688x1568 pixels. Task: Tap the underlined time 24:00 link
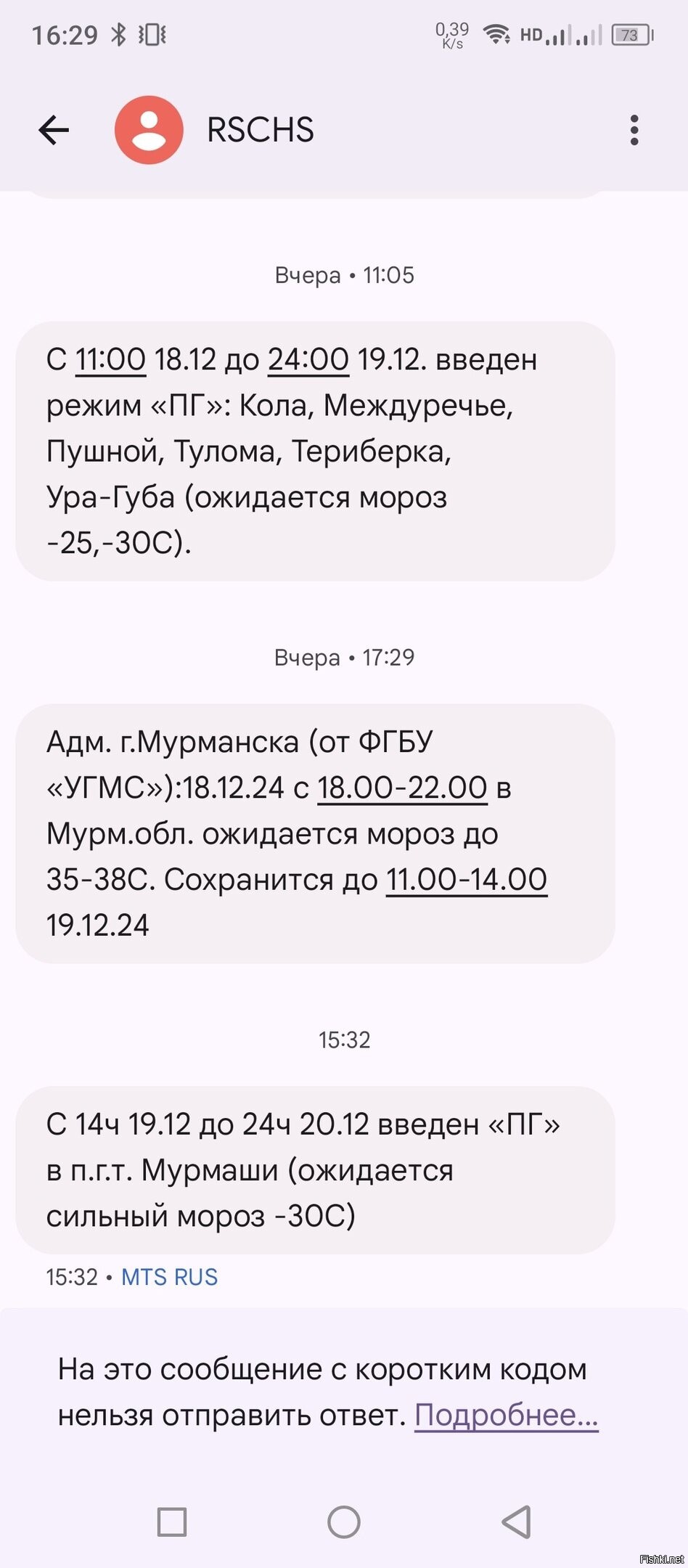pos(308,360)
